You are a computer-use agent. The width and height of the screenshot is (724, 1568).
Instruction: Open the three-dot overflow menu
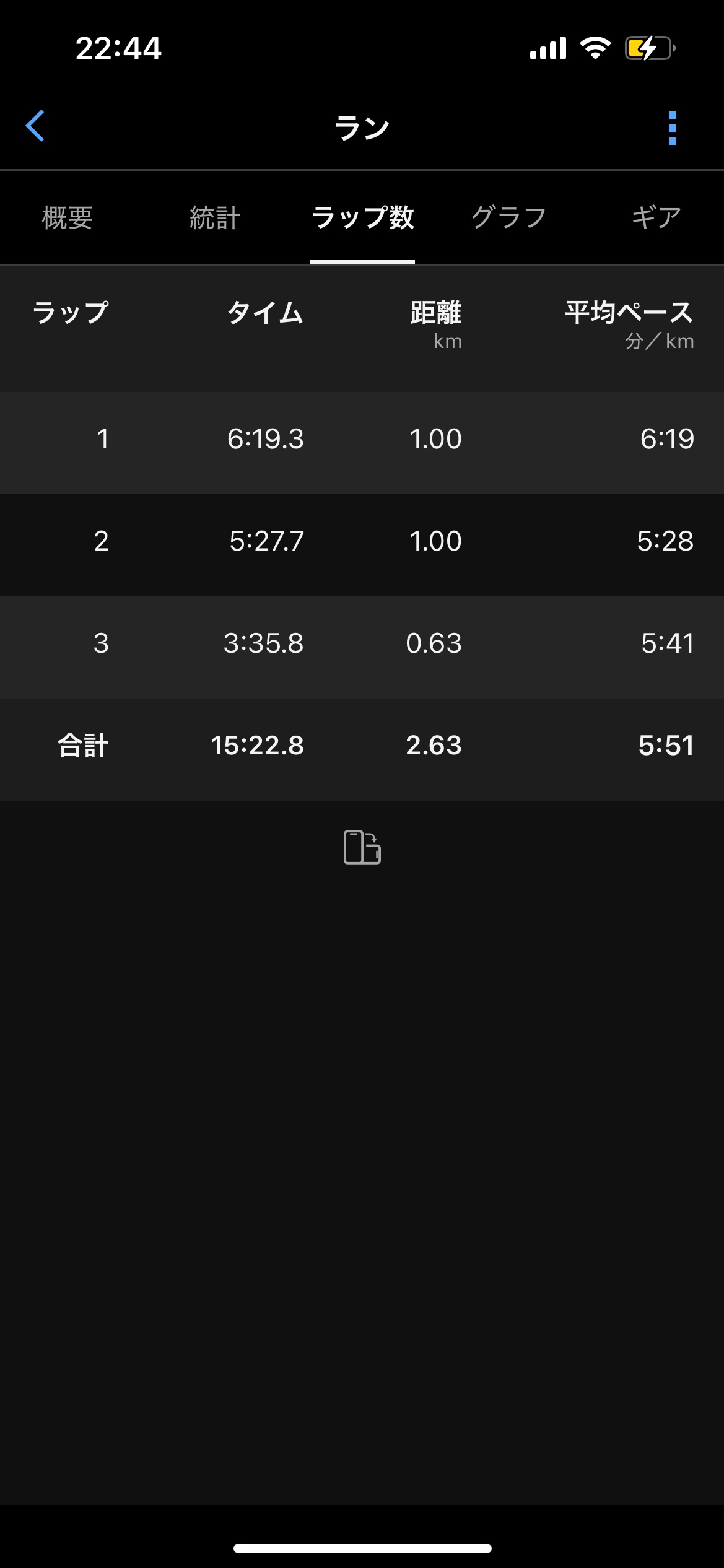(673, 128)
